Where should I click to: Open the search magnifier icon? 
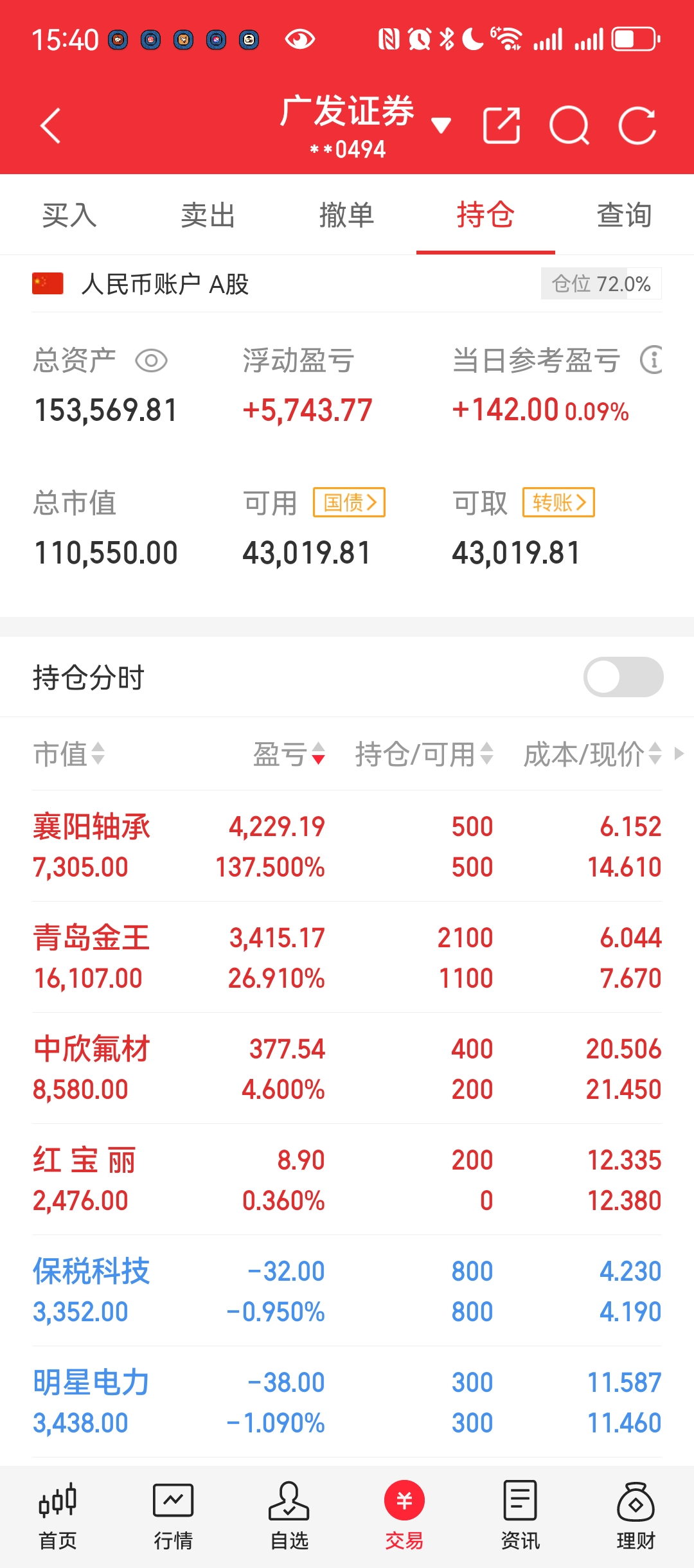tap(569, 125)
